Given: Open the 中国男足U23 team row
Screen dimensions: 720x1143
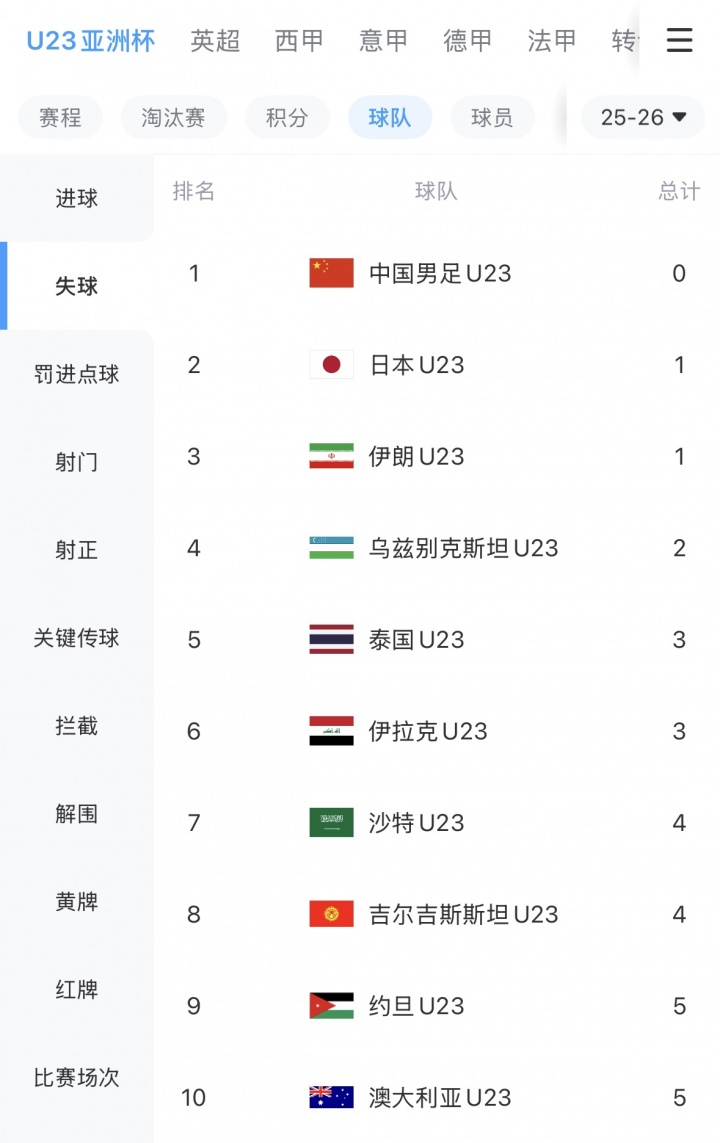Looking at the screenshot, I should pyautogui.click(x=440, y=273).
